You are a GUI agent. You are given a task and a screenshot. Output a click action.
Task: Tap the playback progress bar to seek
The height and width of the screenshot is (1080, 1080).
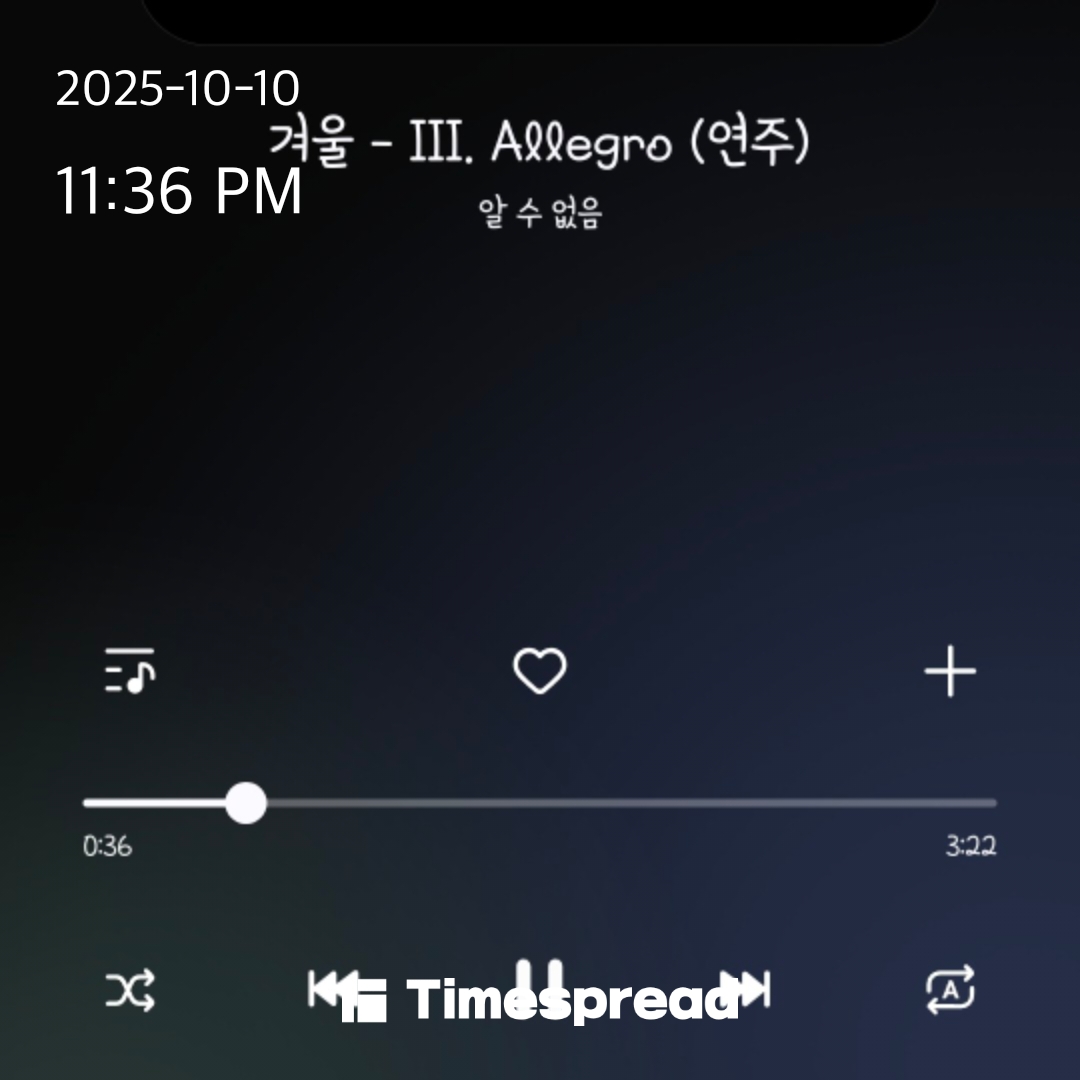540,803
